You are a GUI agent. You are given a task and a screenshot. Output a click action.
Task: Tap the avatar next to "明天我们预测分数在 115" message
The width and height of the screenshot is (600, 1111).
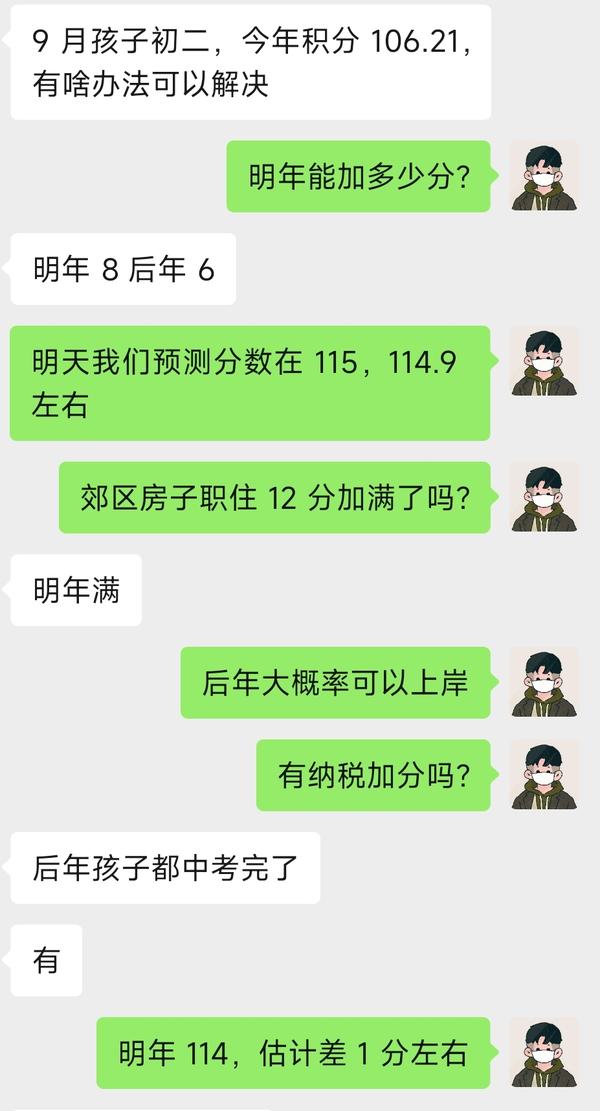coord(544,361)
